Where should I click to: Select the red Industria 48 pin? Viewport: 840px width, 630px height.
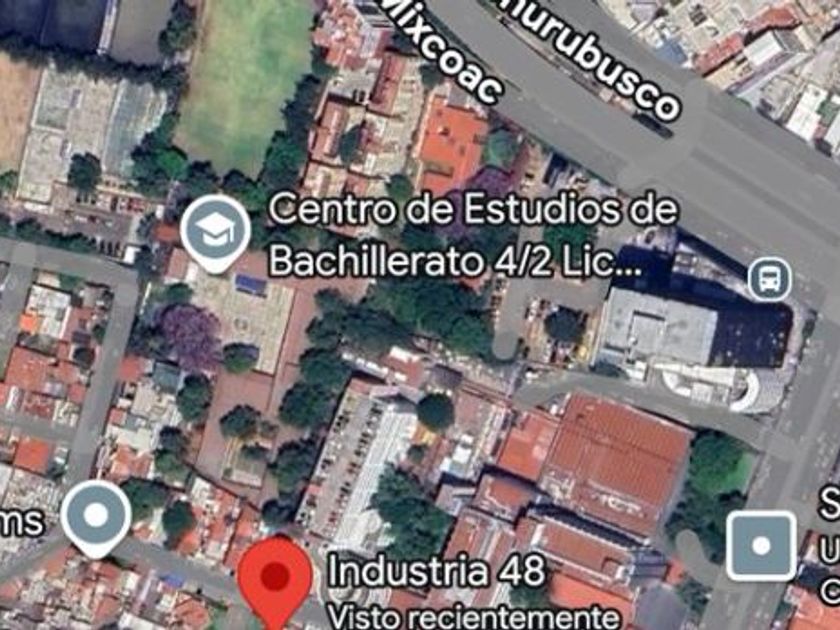[274, 580]
